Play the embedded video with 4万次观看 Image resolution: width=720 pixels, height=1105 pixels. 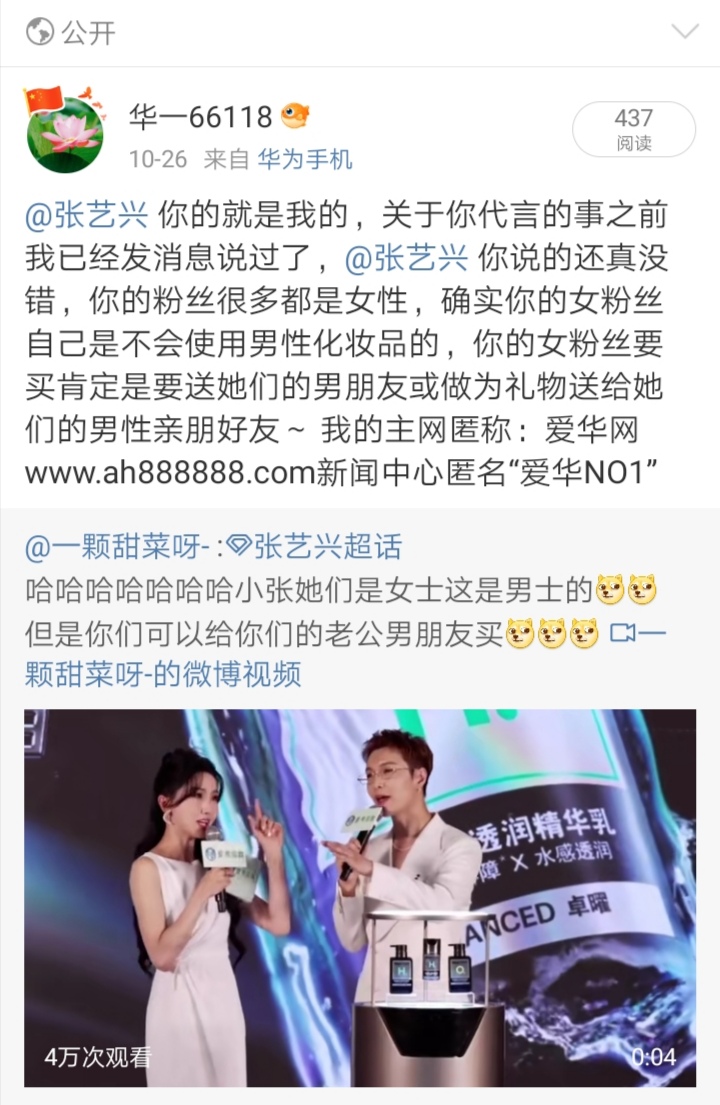tap(360, 898)
